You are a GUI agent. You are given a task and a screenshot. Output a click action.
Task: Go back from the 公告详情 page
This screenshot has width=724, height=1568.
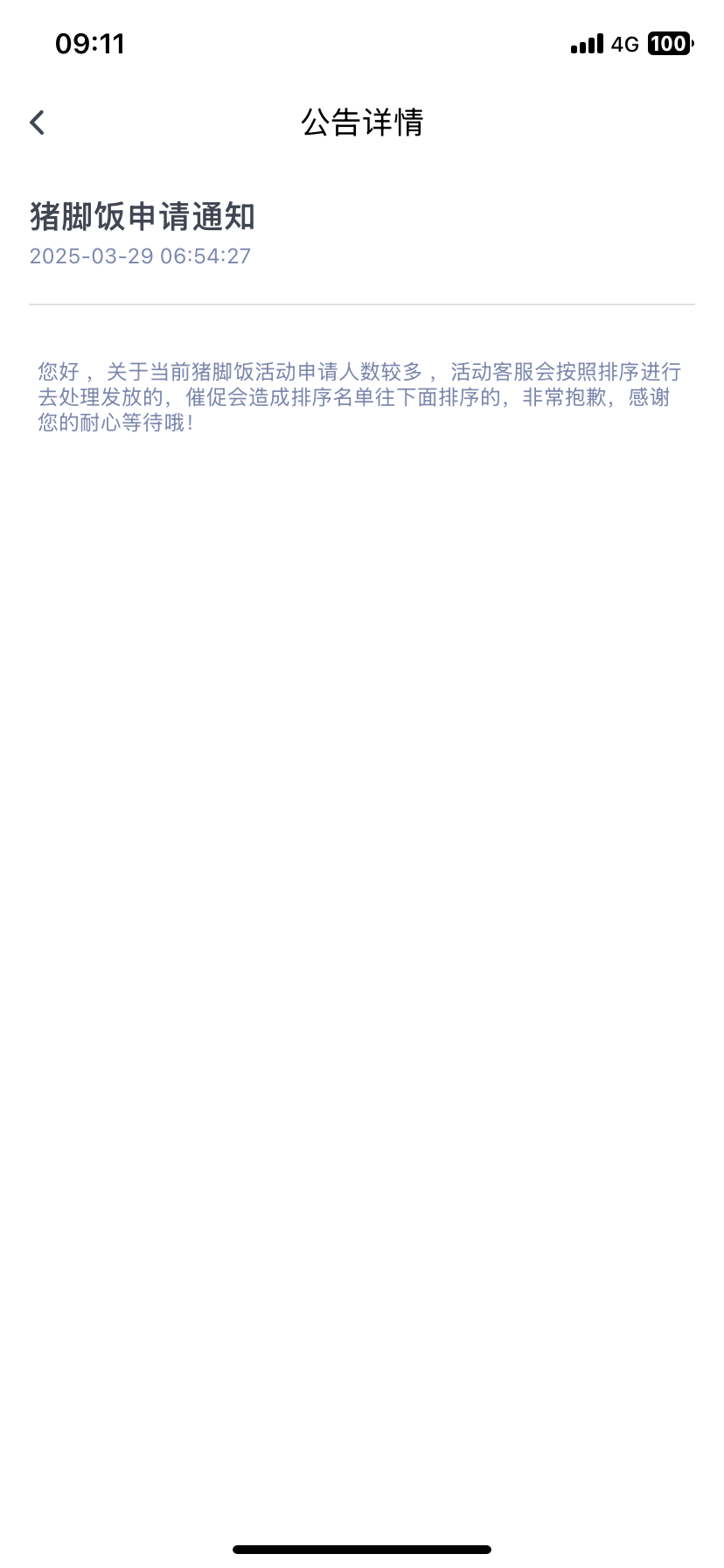tap(37, 122)
